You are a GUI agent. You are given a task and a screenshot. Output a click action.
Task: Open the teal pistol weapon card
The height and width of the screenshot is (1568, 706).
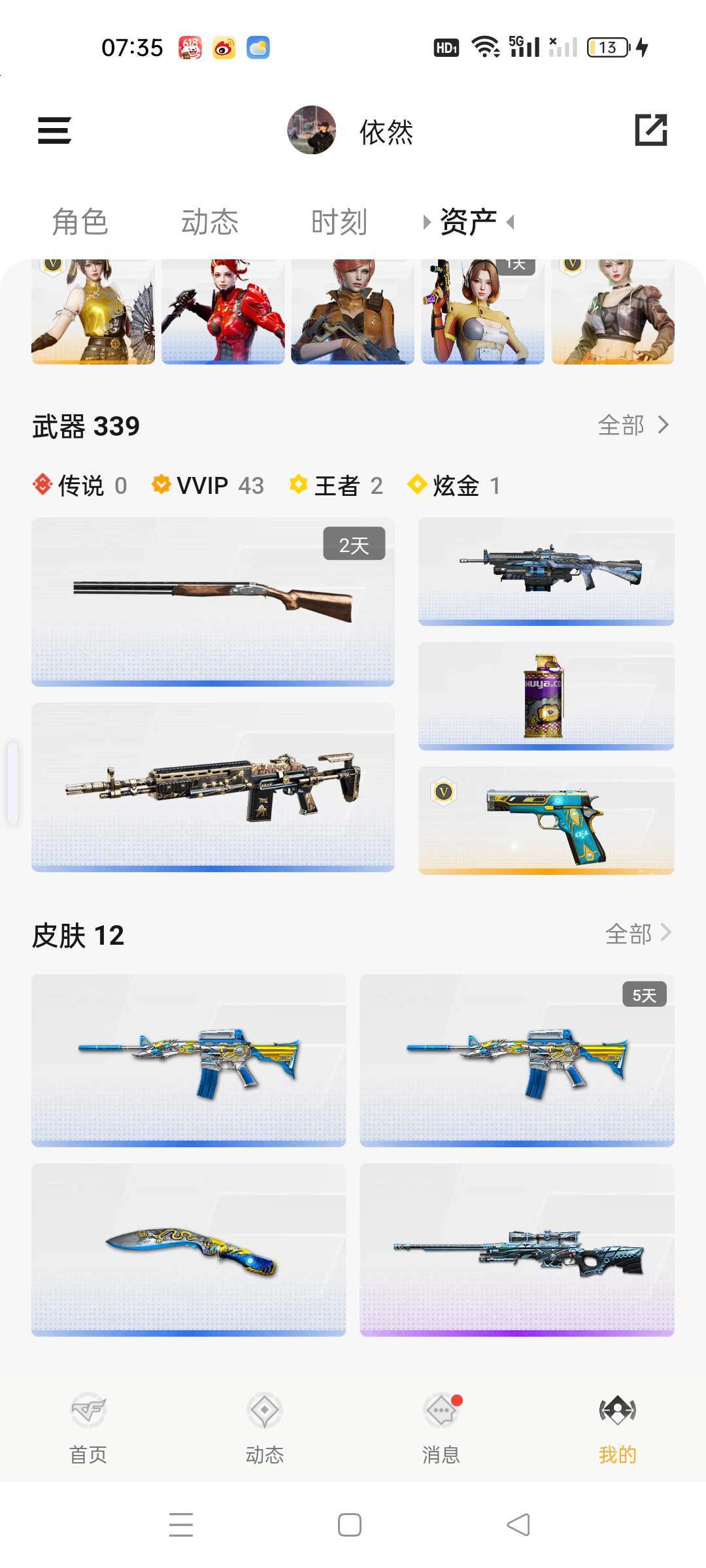pos(546,820)
